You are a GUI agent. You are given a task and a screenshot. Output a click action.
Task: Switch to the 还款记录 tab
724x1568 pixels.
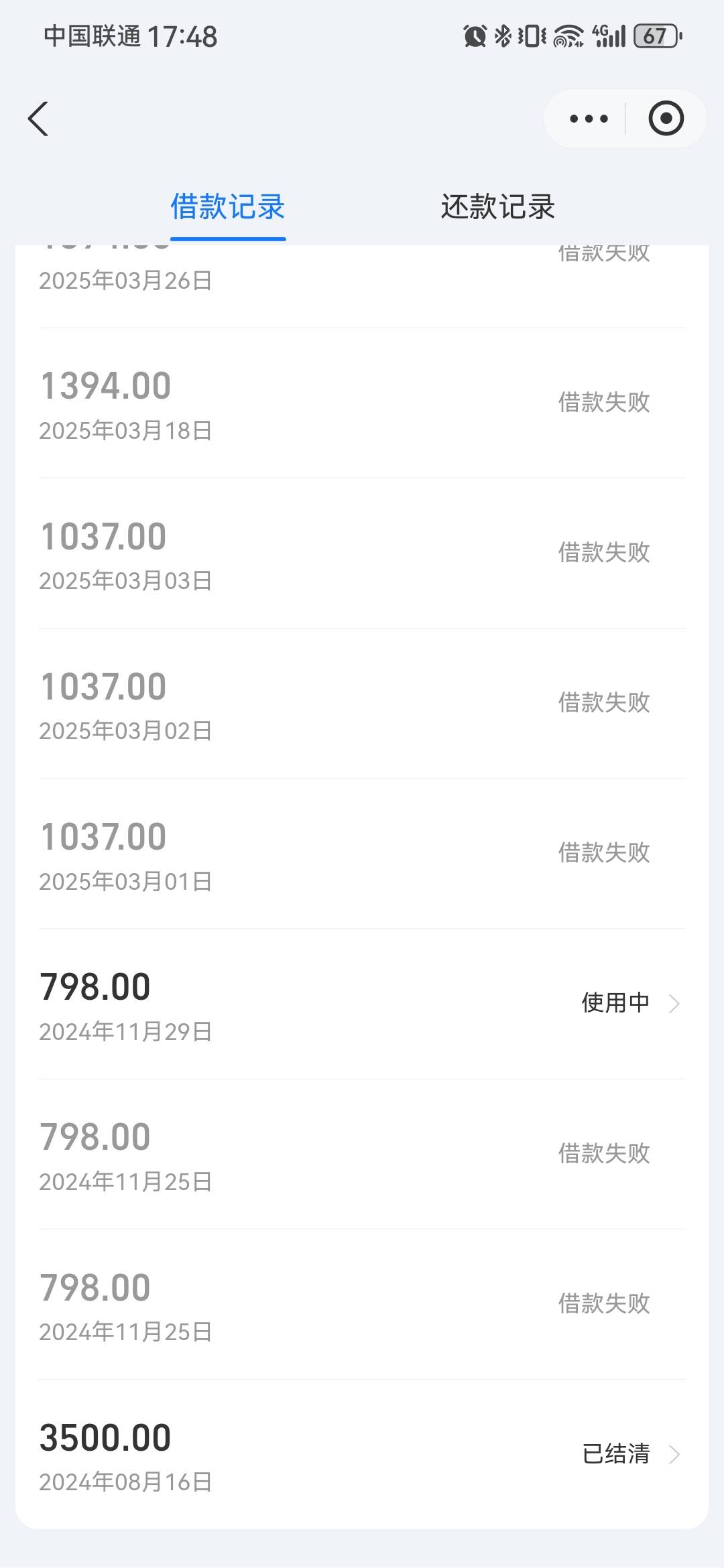tap(497, 206)
